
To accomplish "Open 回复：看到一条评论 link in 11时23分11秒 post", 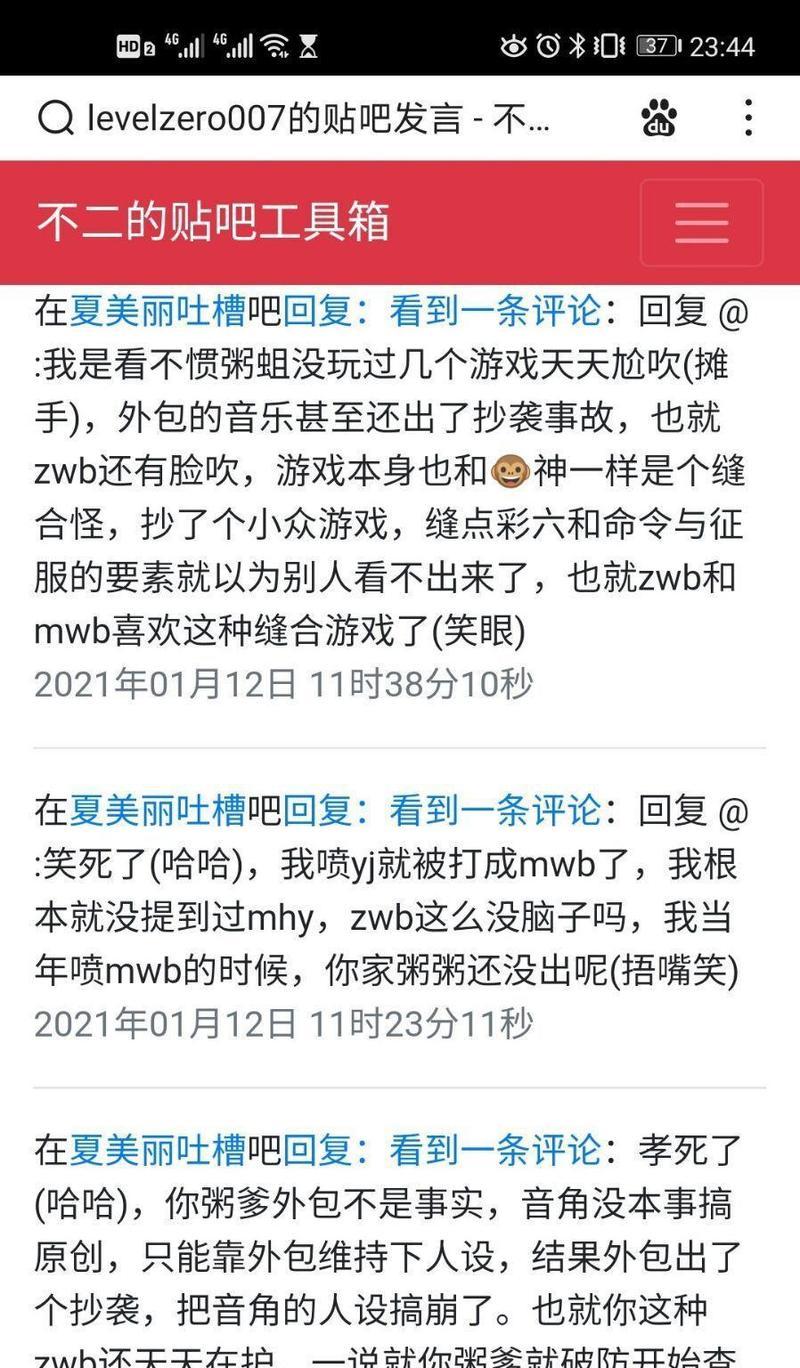I will [442, 811].
